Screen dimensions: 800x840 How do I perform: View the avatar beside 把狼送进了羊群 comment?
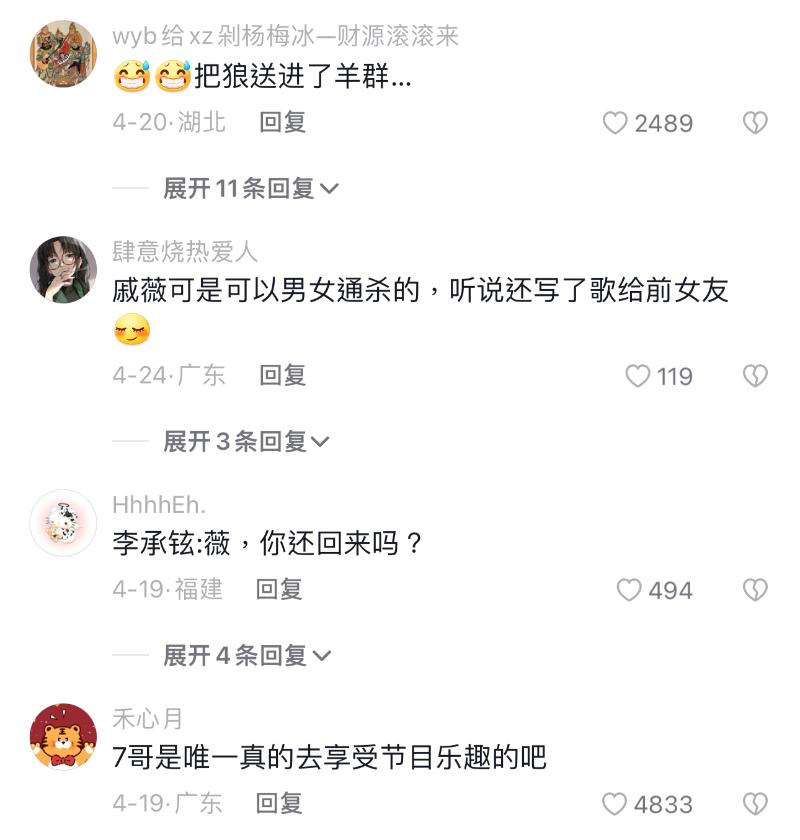coord(64,54)
